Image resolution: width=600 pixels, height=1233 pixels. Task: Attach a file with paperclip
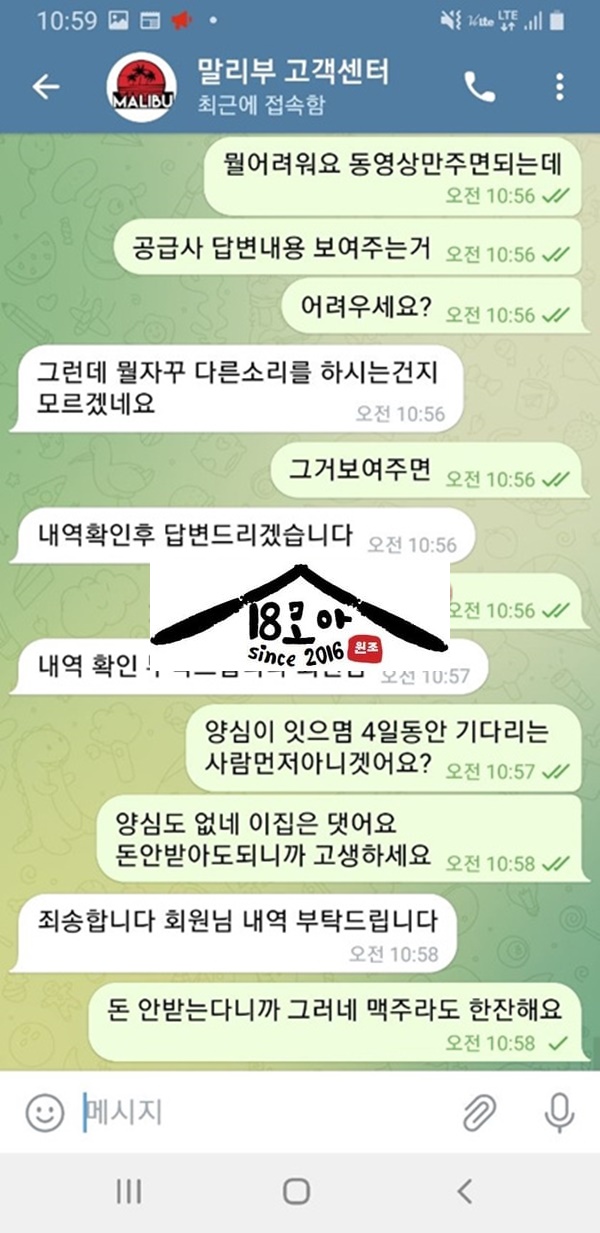click(x=480, y=1112)
